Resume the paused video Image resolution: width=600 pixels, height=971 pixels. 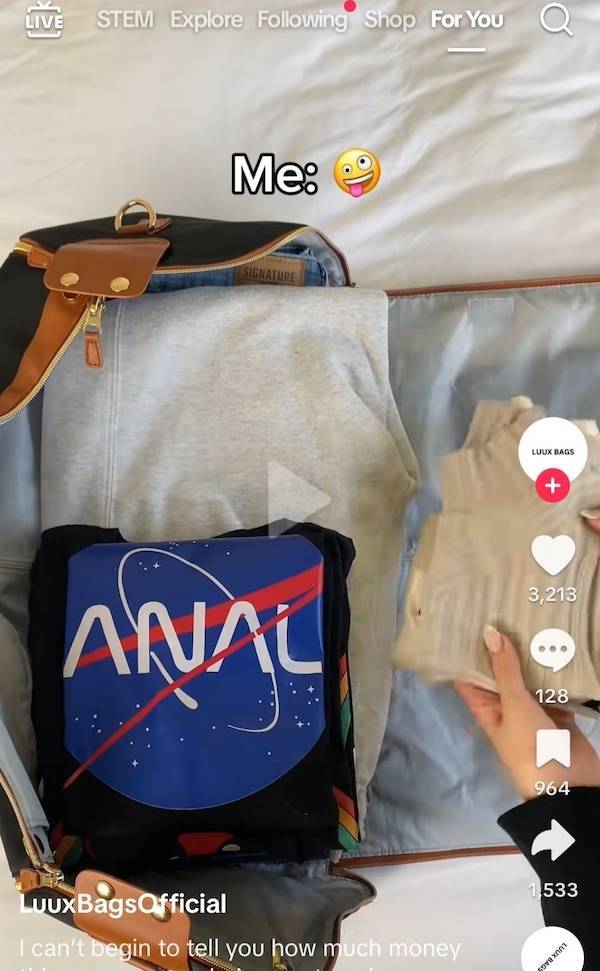298,497
